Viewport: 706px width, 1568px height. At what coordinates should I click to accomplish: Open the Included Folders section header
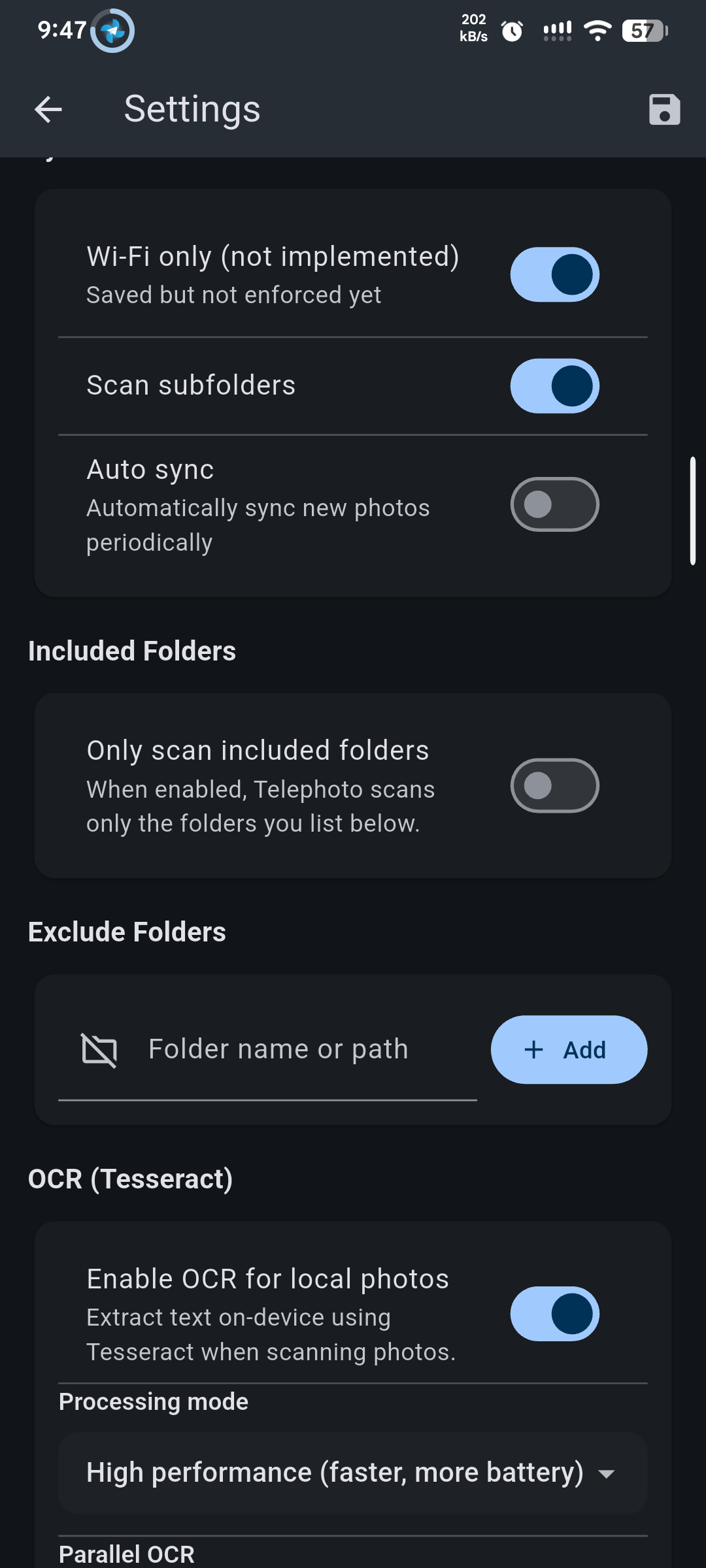click(x=132, y=651)
